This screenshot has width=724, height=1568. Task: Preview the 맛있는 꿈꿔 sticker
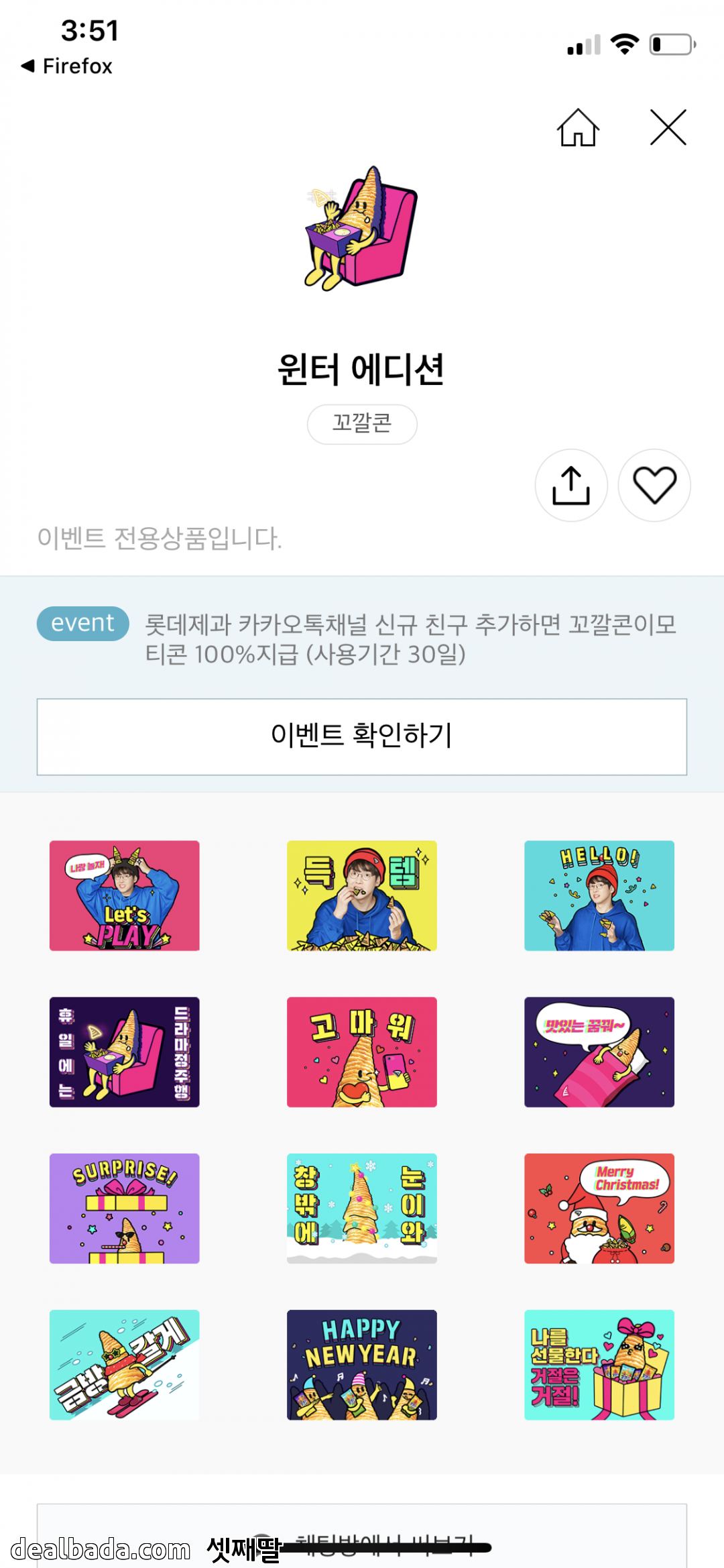(599, 1052)
